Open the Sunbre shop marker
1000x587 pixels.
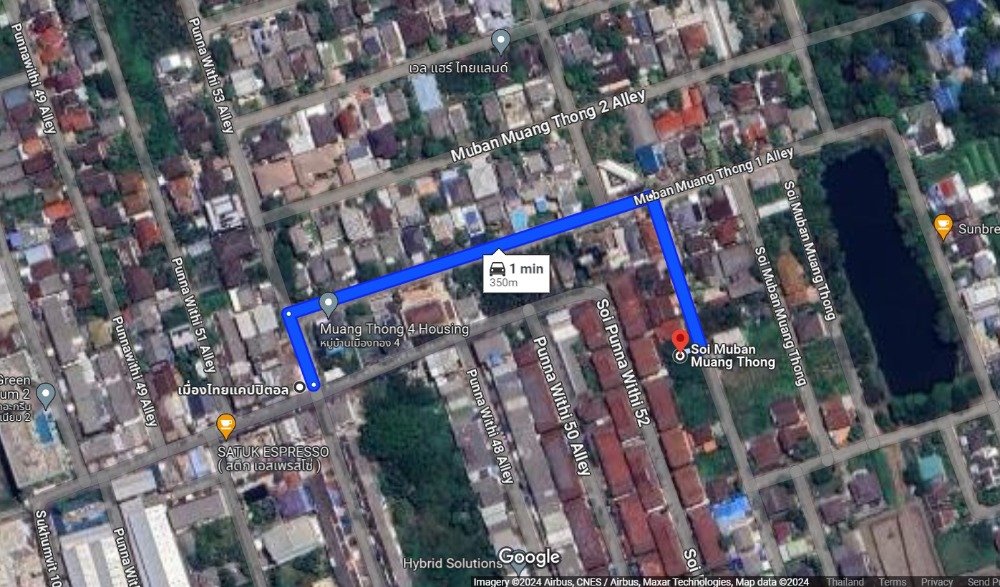click(943, 227)
